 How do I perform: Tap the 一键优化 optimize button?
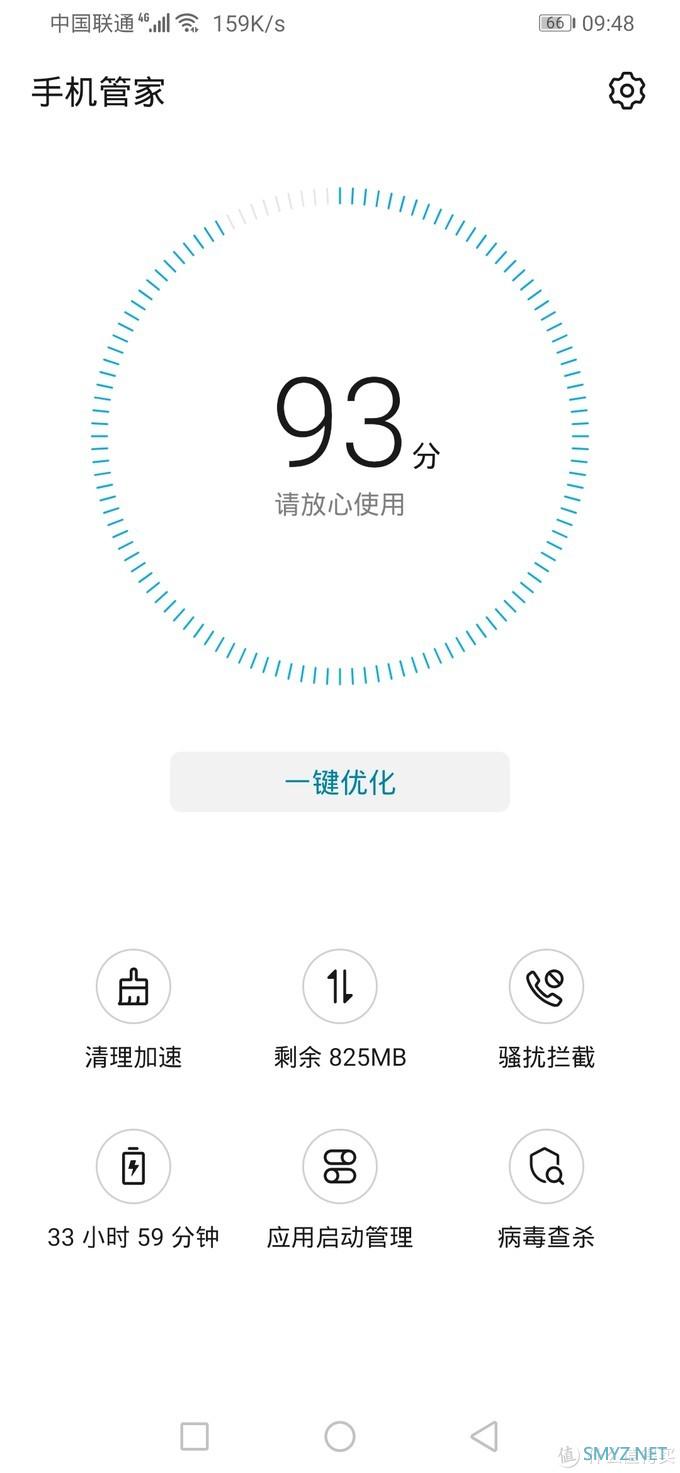pos(340,782)
